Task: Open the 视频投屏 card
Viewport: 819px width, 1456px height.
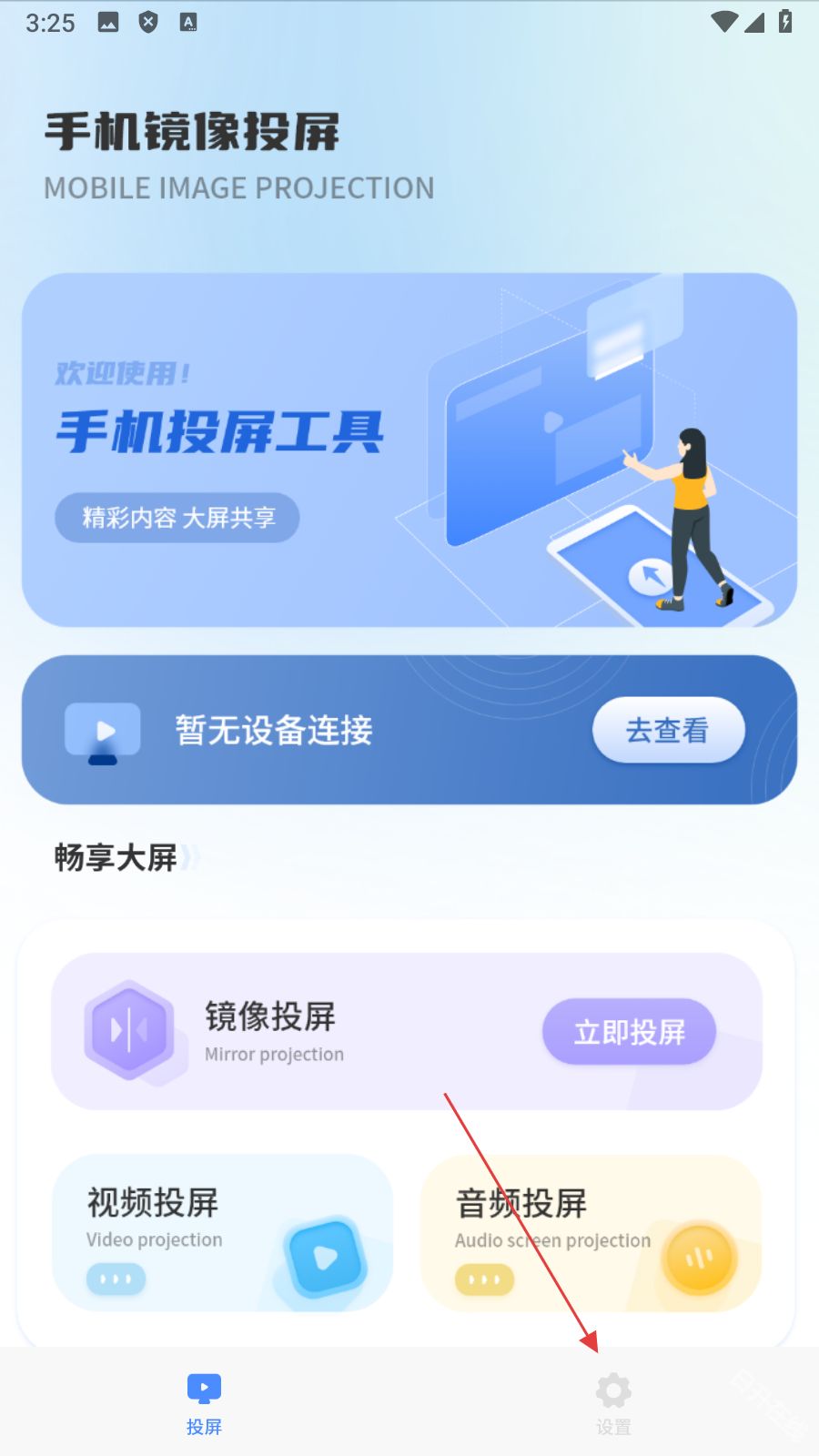Action: (221, 1233)
